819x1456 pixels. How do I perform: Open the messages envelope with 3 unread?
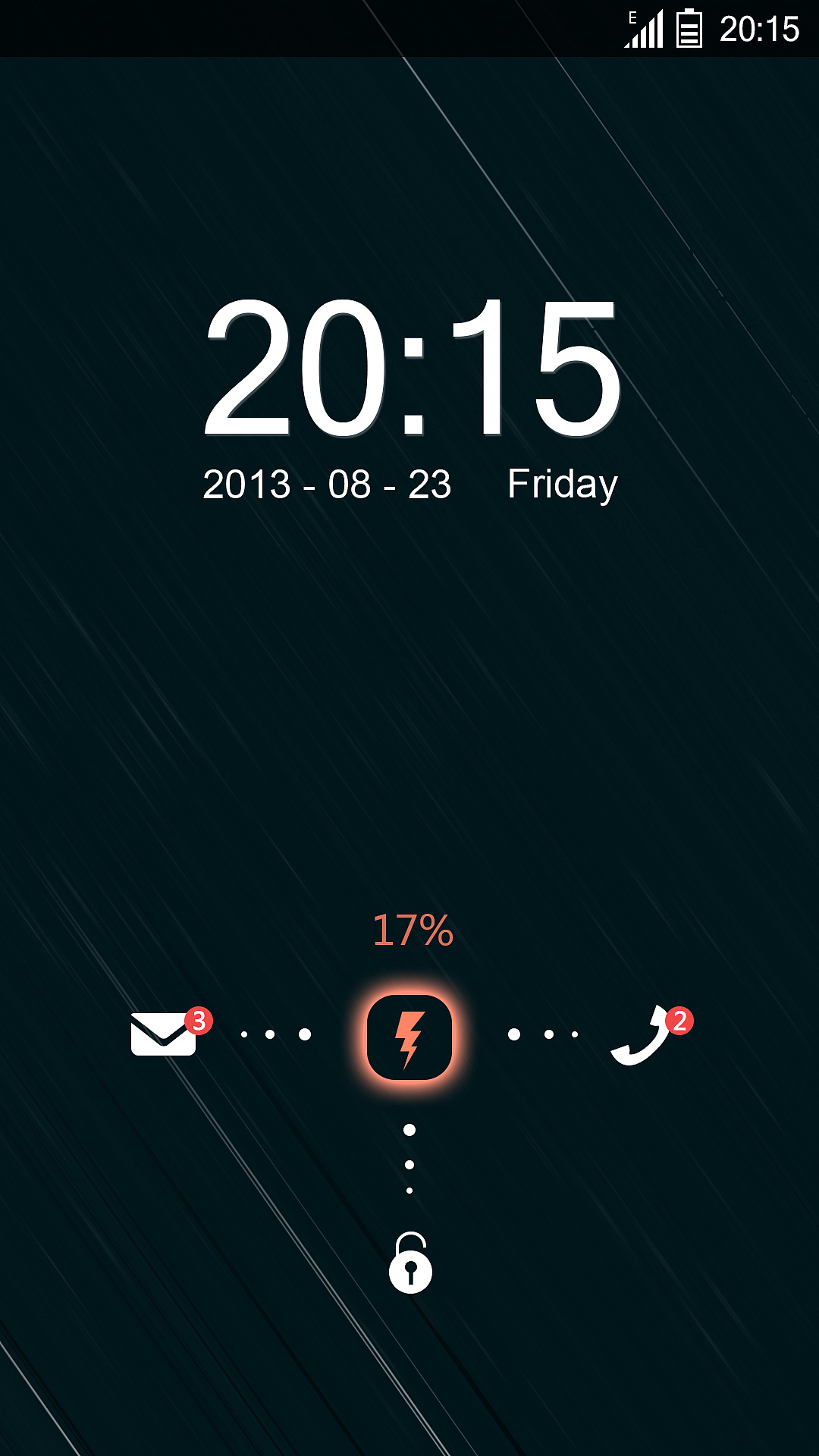click(165, 1034)
